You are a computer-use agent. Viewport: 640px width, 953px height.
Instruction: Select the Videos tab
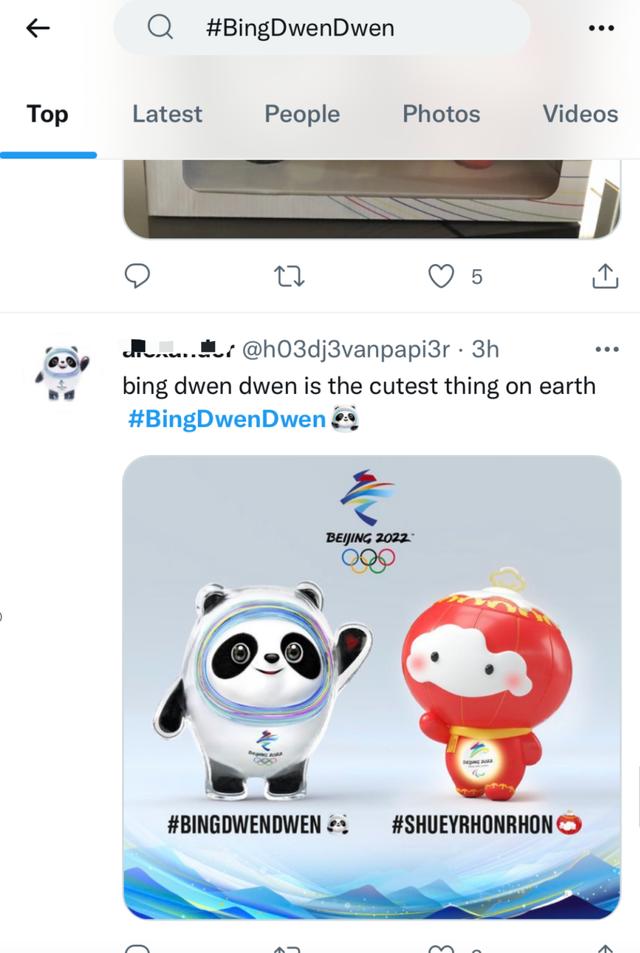(x=580, y=114)
